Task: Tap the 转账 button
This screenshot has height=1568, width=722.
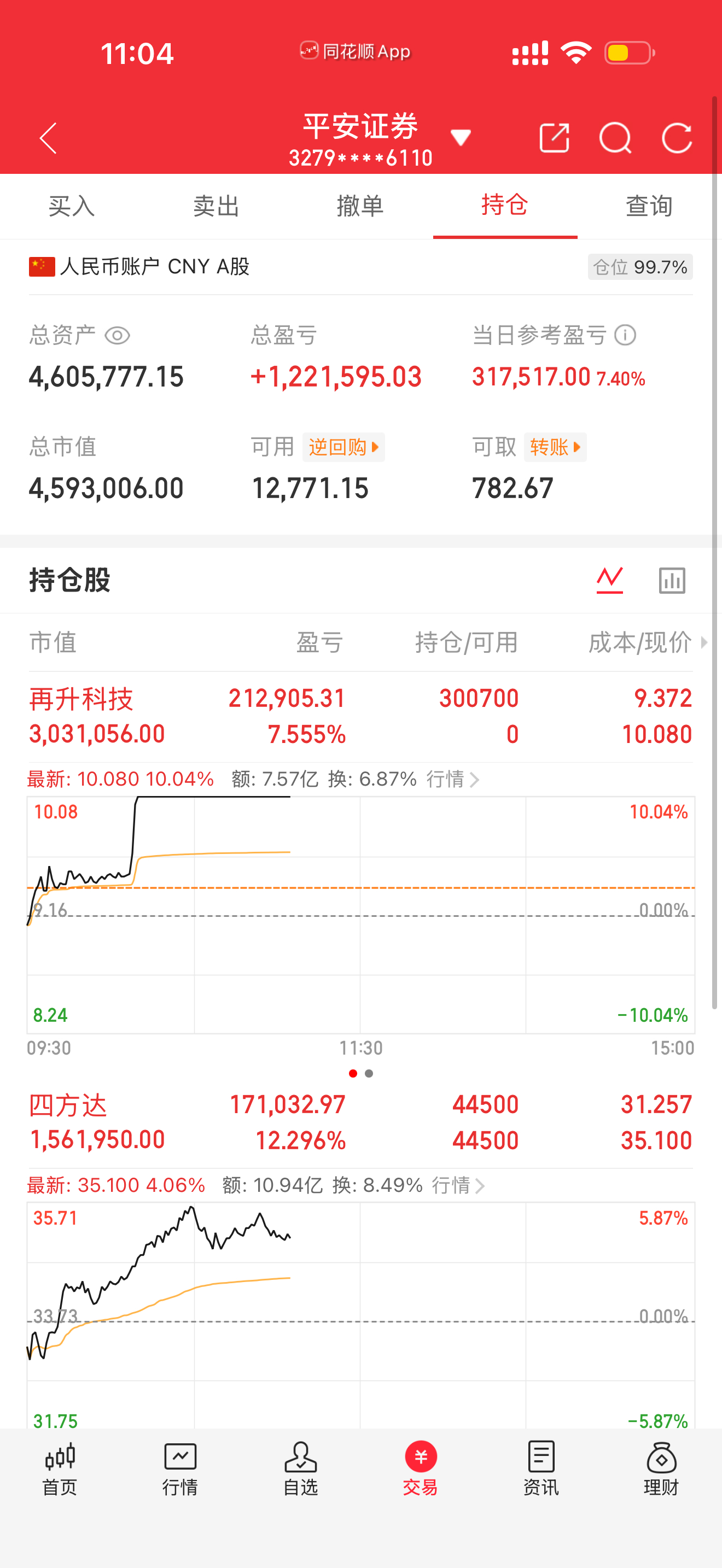Action: [x=555, y=447]
